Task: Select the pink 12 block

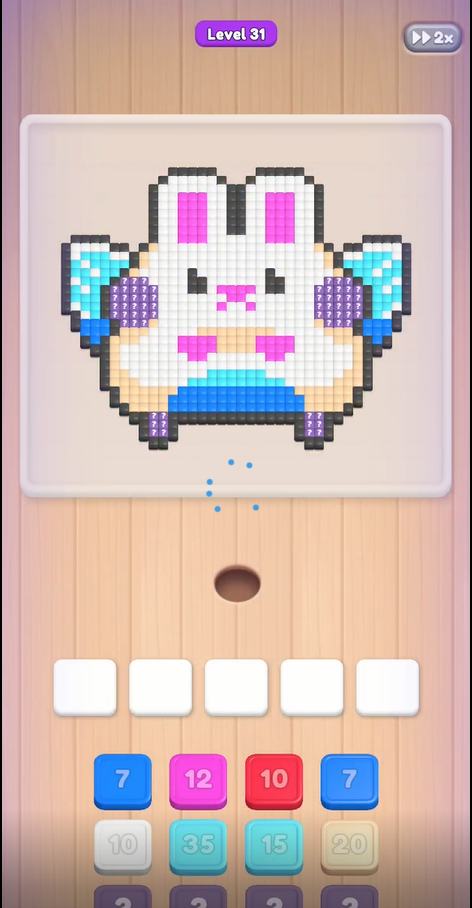Action: coord(198,781)
